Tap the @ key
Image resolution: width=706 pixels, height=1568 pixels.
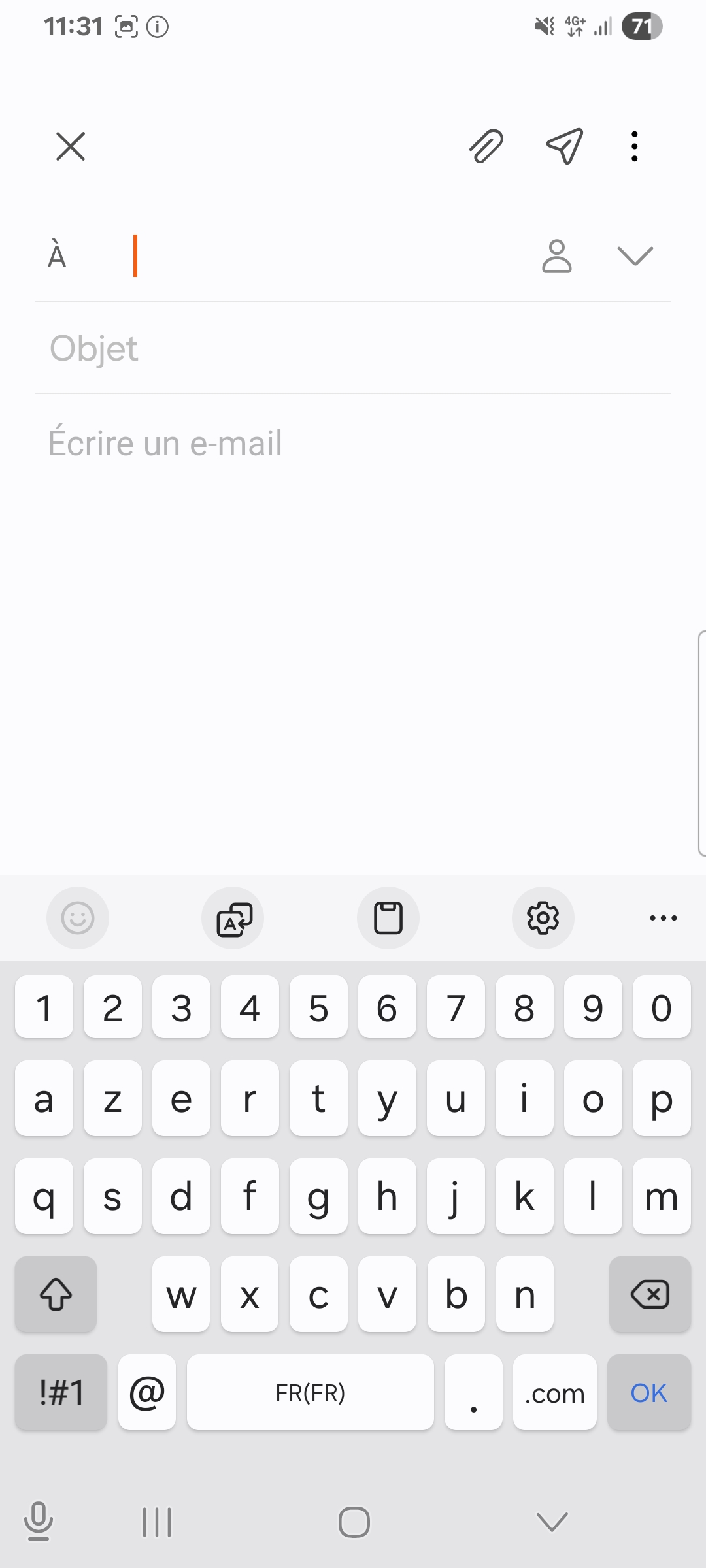(x=147, y=1392)
